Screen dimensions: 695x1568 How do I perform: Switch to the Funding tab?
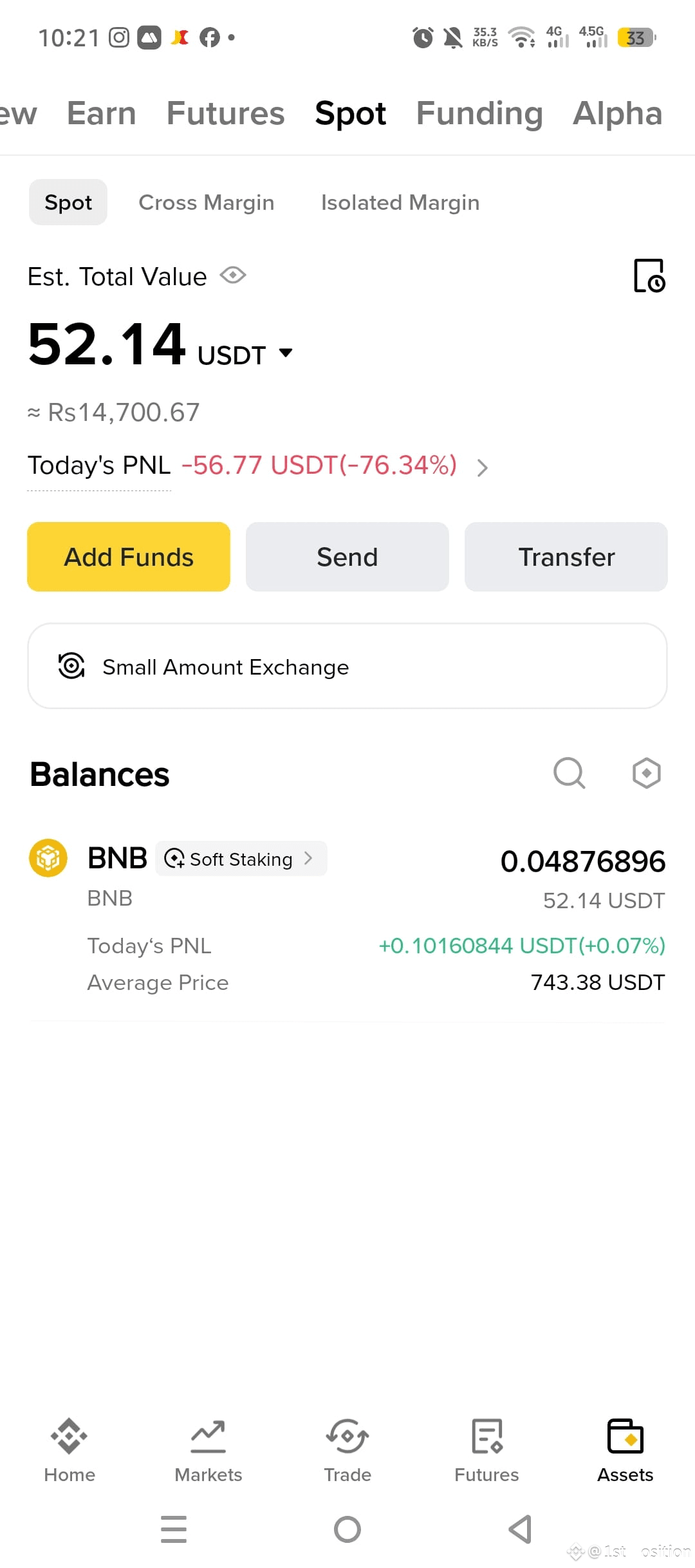click(x=479, y=113)
